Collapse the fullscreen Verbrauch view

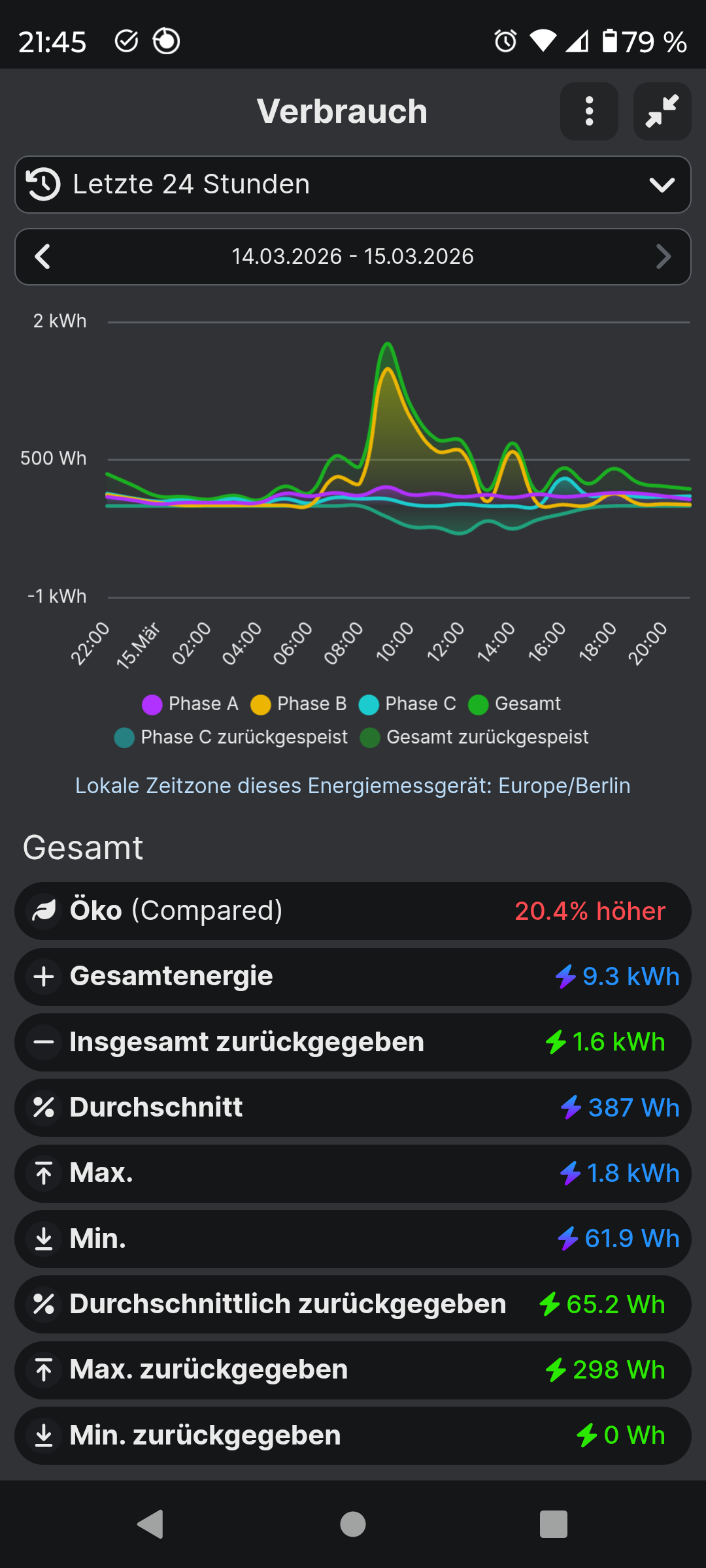pyautogui.click(x=662, y=111)
